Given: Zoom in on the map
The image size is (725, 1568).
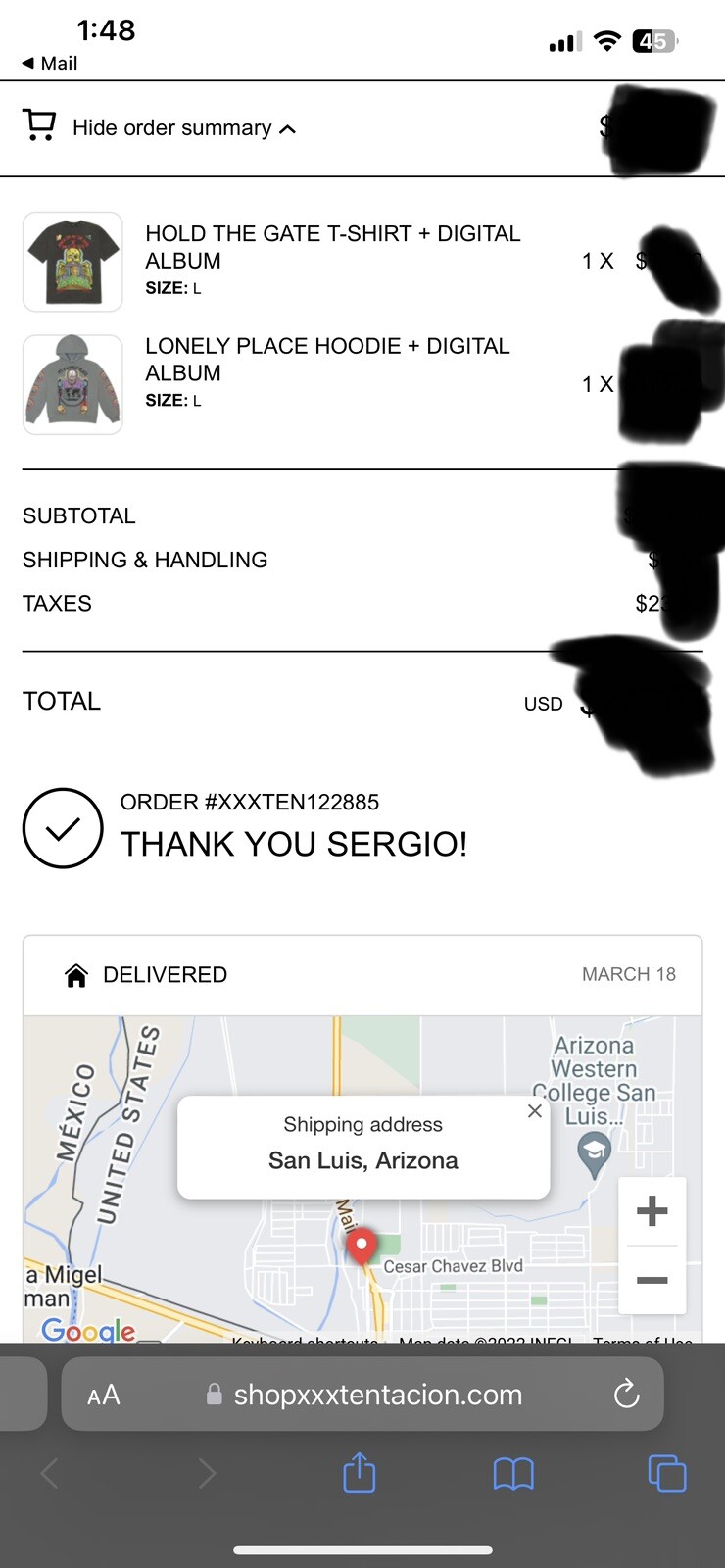Looking at the screenshot, I should click(x=652, y=1211).
